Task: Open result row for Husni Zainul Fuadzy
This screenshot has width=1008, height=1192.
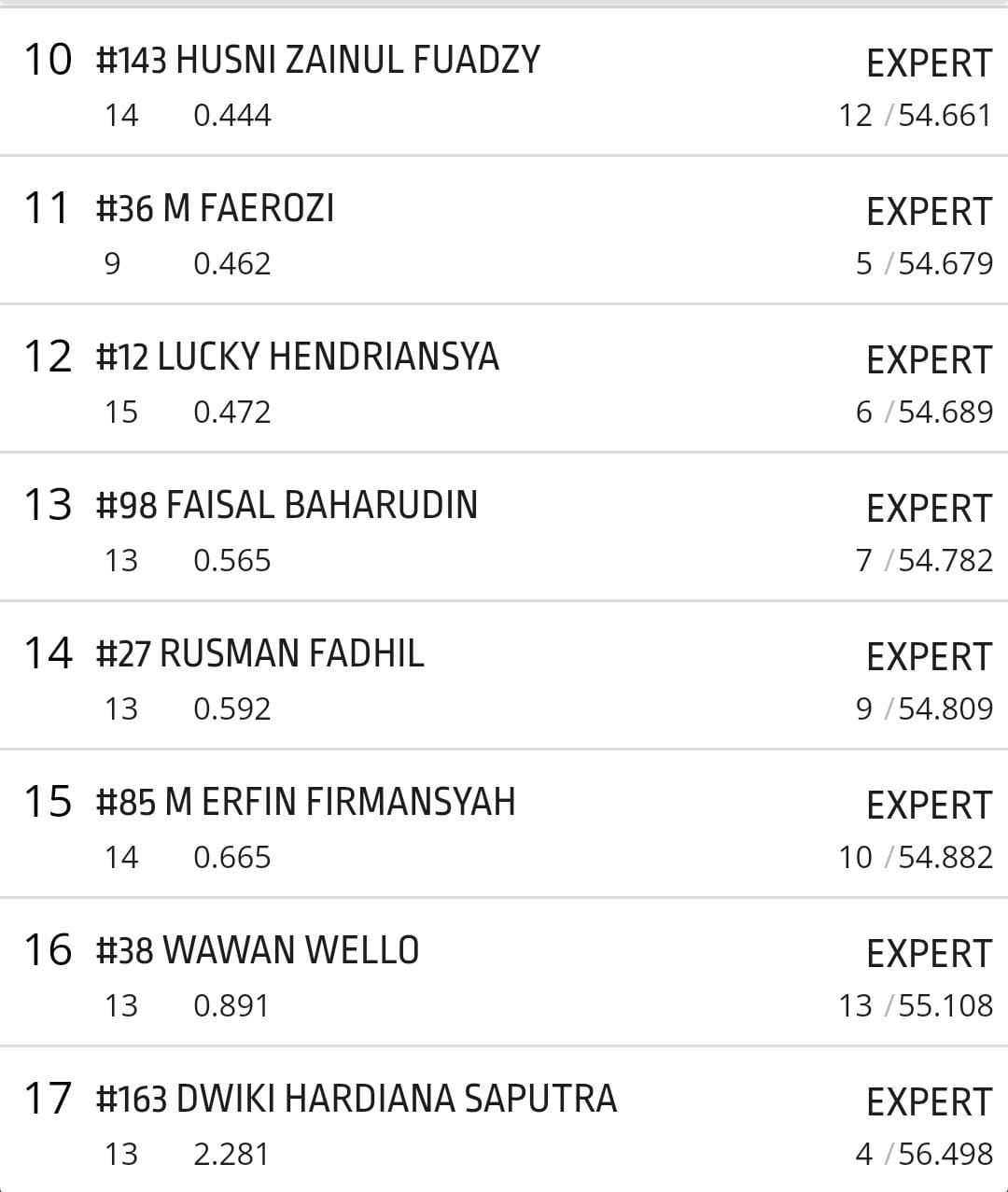Action: pyautogui.click(x=504, y=84)
